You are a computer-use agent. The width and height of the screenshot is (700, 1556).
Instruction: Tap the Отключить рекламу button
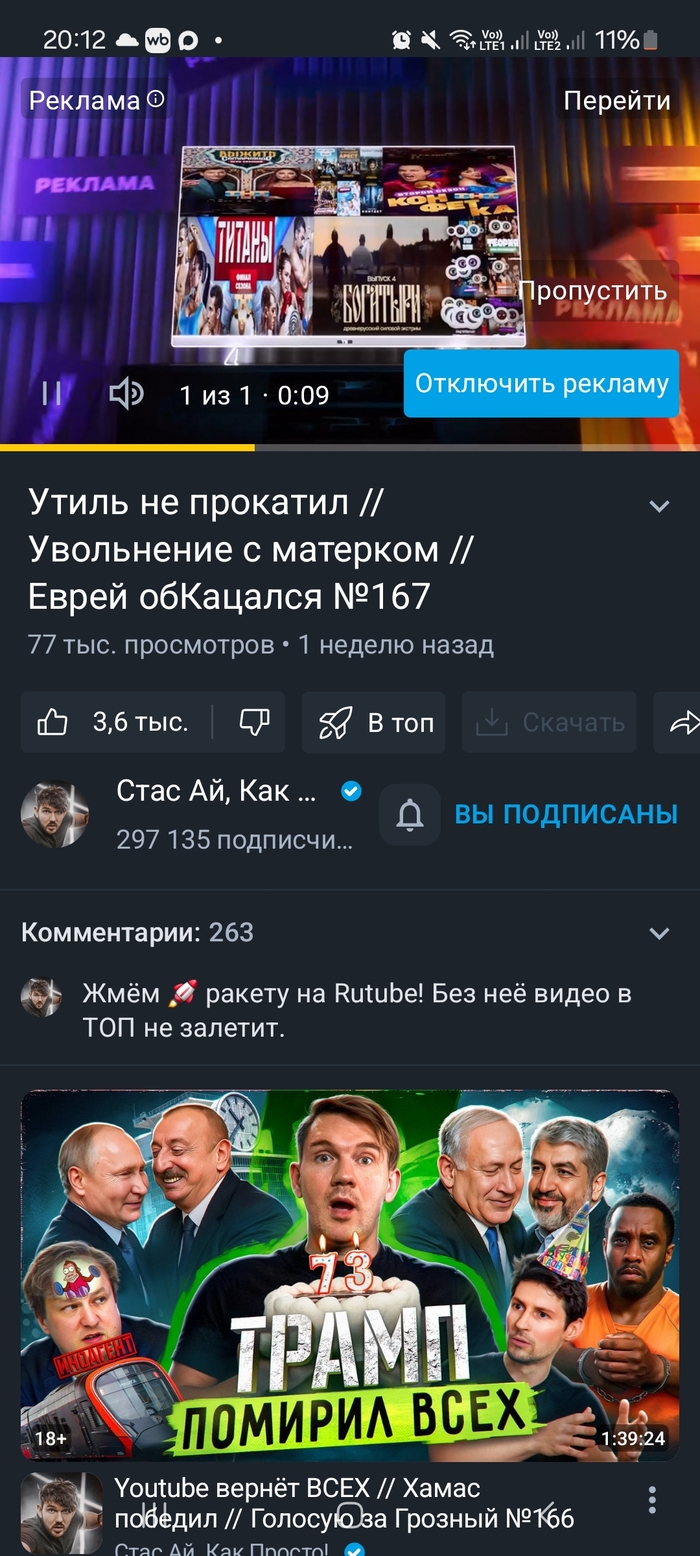tap(541, 384)
